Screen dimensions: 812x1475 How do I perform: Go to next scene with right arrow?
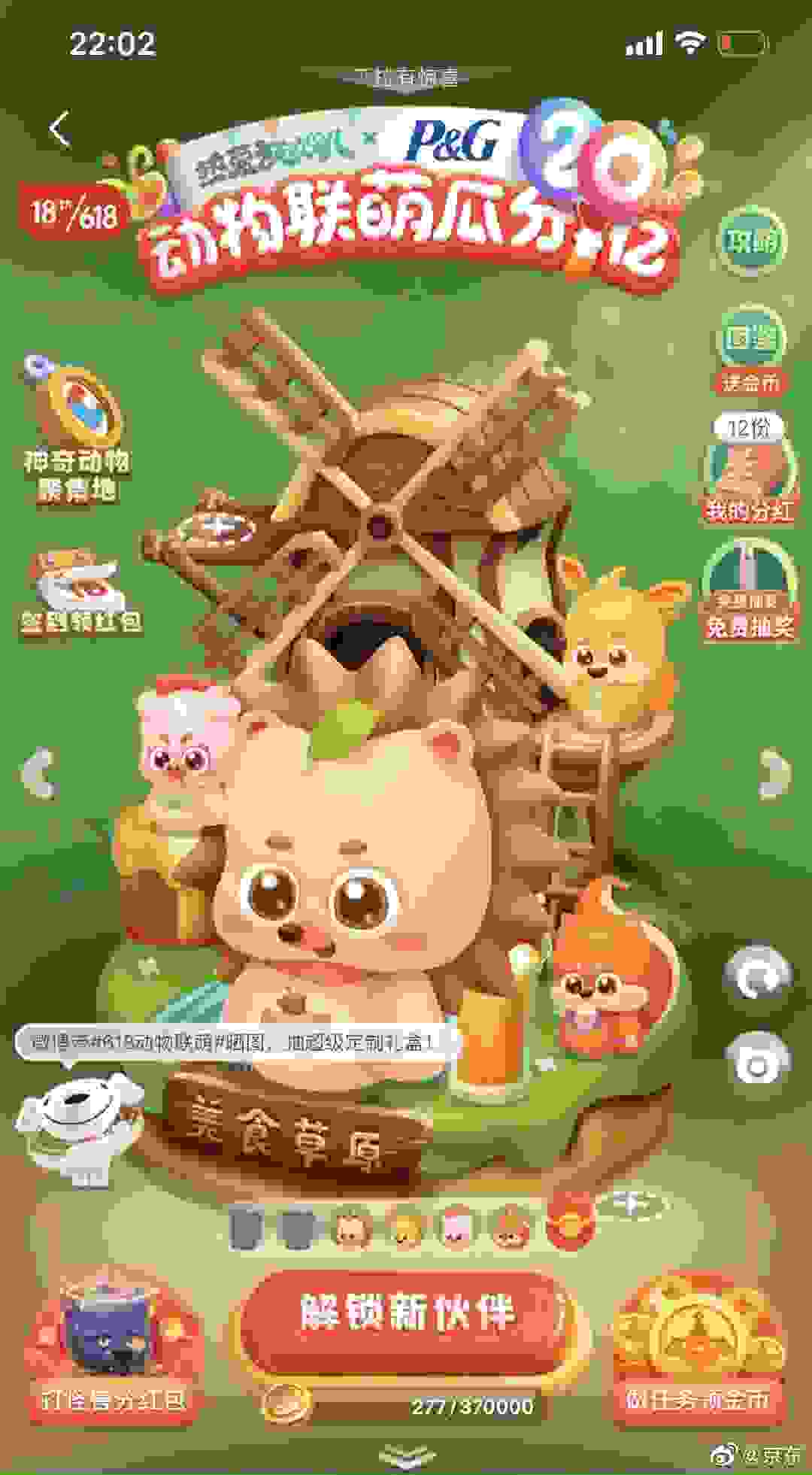(x=774, y=772)
